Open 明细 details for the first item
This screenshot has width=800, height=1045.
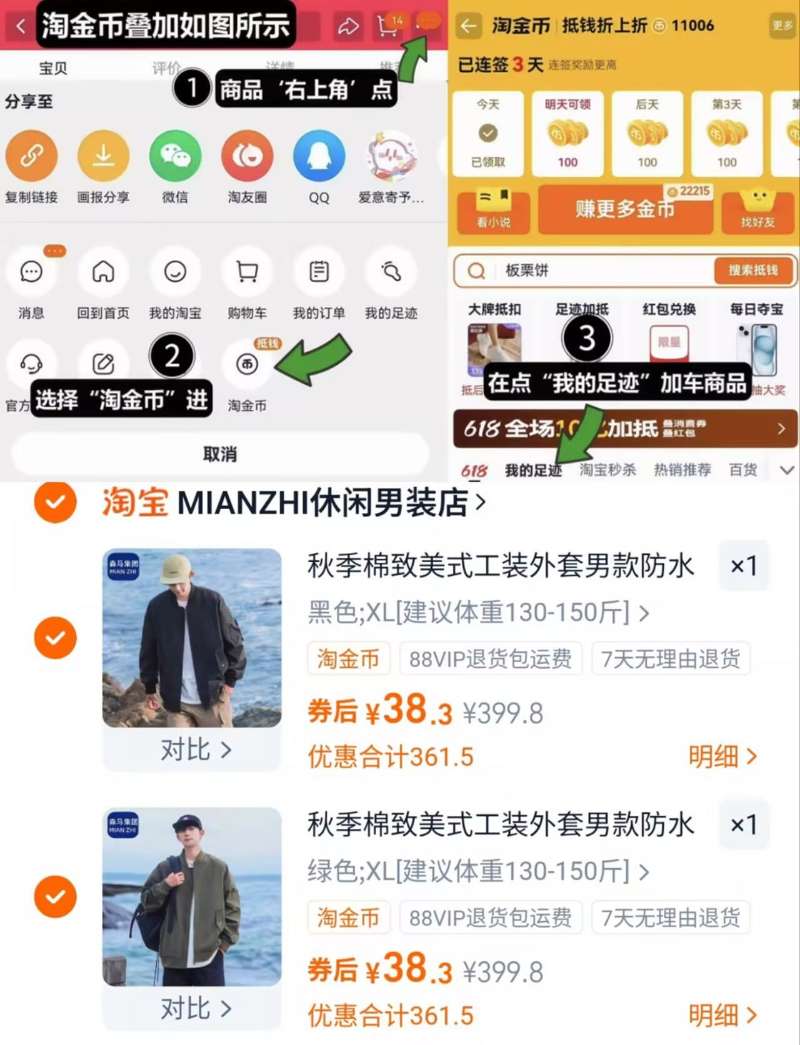pos(720,757)
